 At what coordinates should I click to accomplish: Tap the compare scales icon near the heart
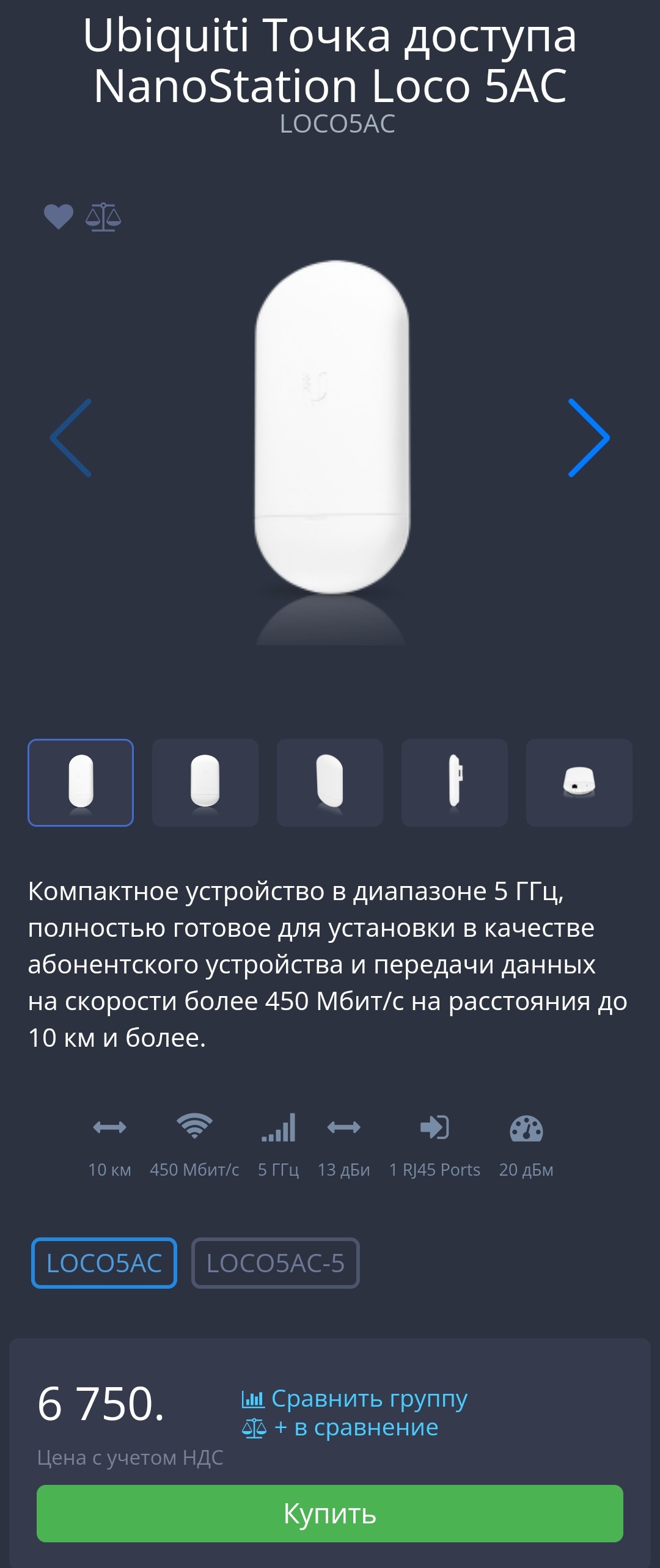pos(103,217)
